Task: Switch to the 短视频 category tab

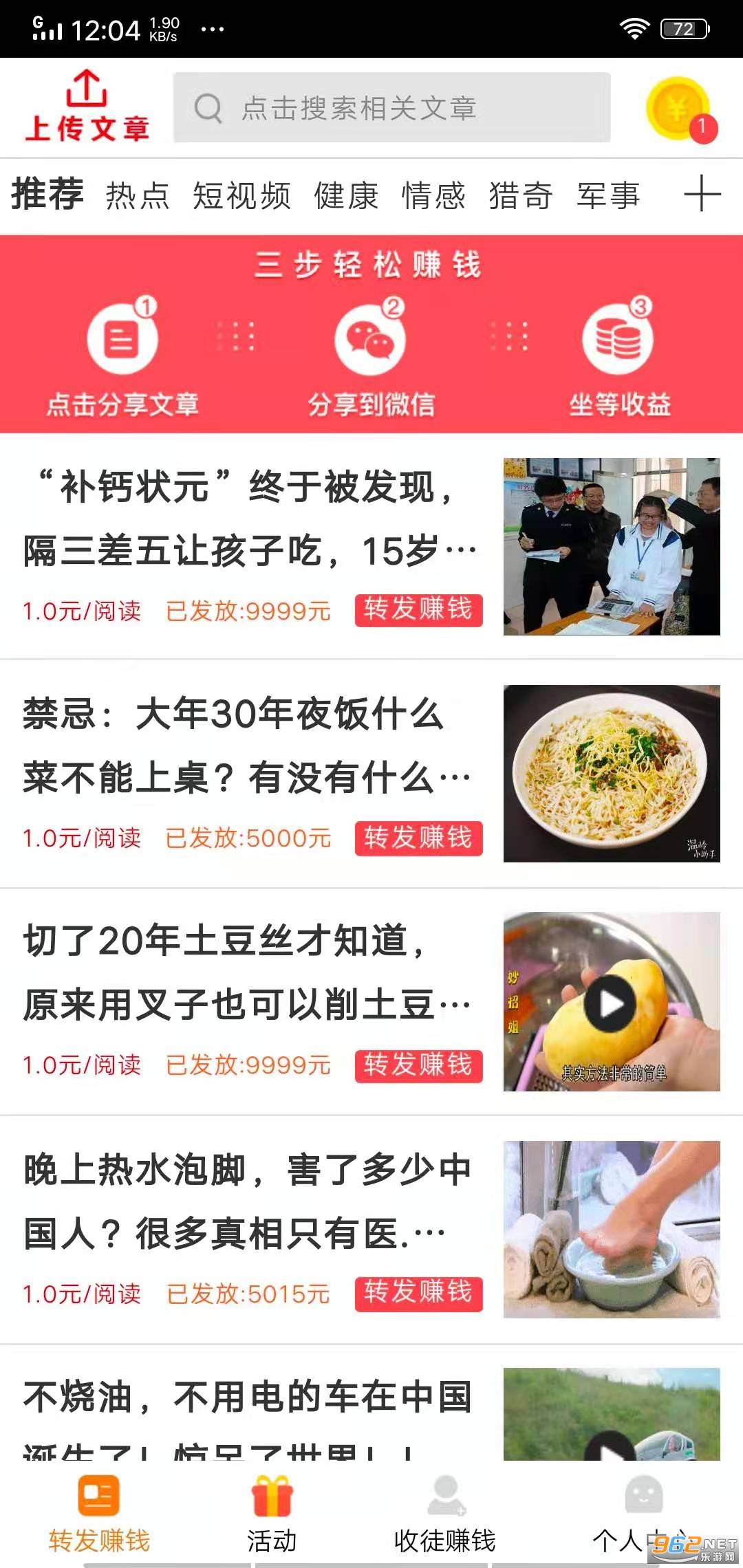Action: coord(241,196)
